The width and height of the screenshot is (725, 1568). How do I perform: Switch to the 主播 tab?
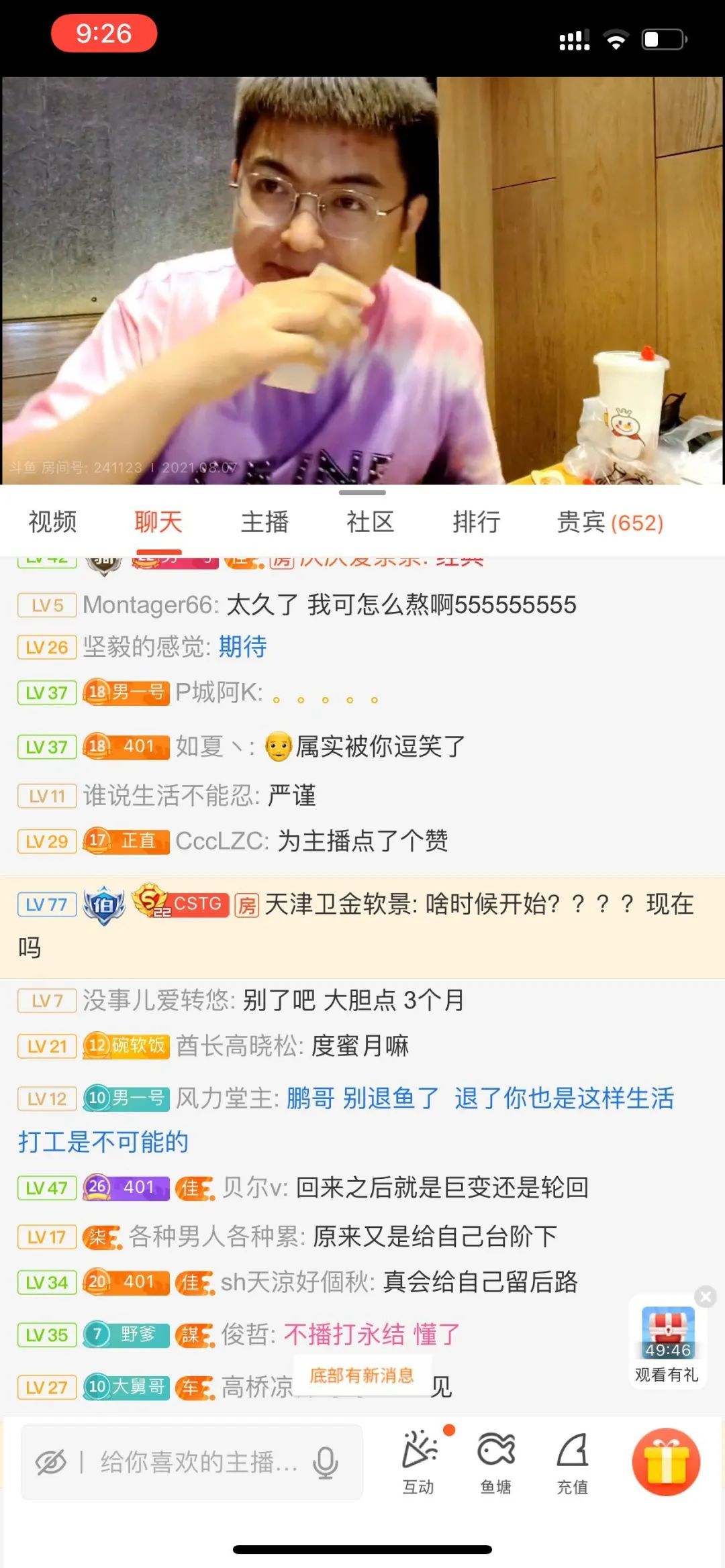pos(265,522)
